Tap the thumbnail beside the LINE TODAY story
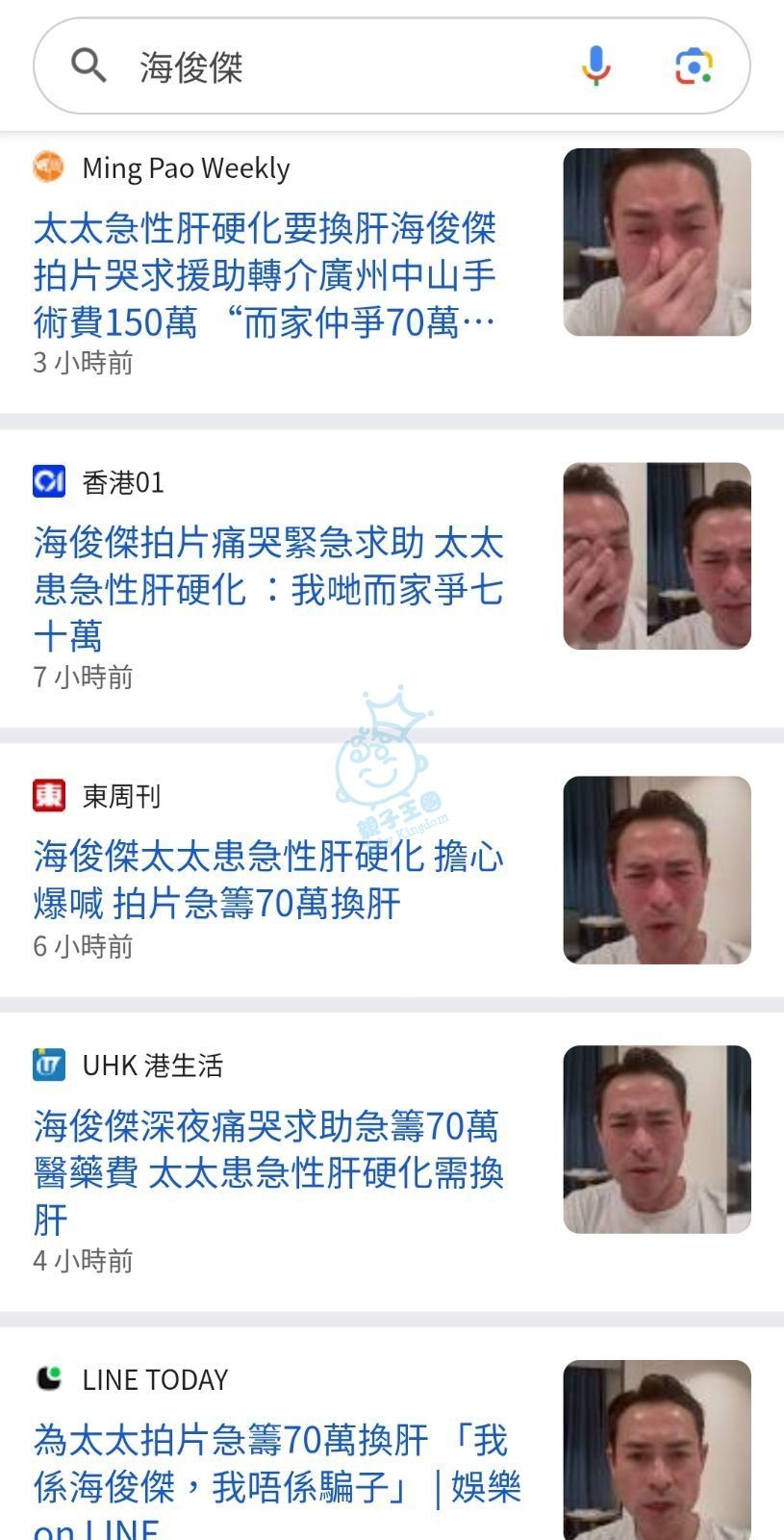 657,1449
